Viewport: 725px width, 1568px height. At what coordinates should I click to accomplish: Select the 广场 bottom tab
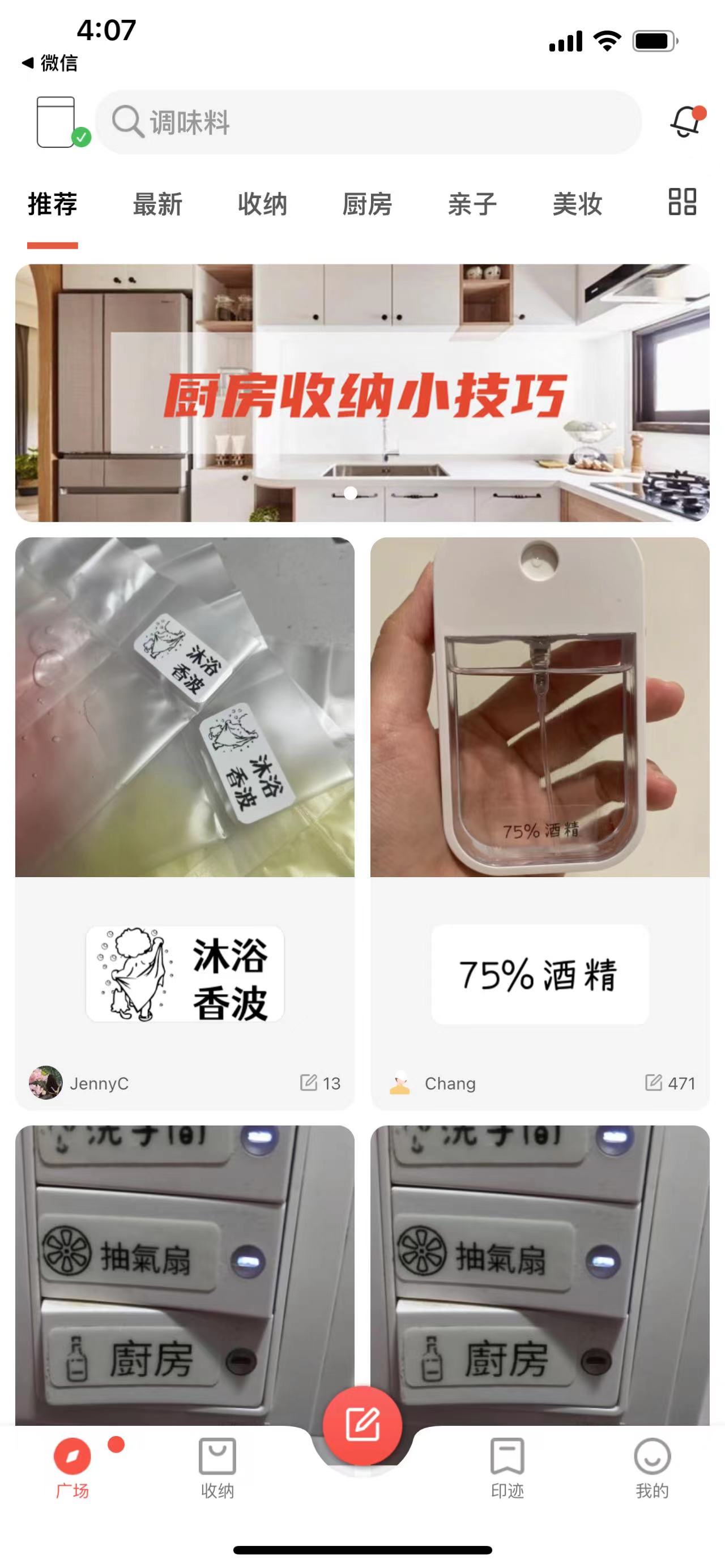(72, 1467)
